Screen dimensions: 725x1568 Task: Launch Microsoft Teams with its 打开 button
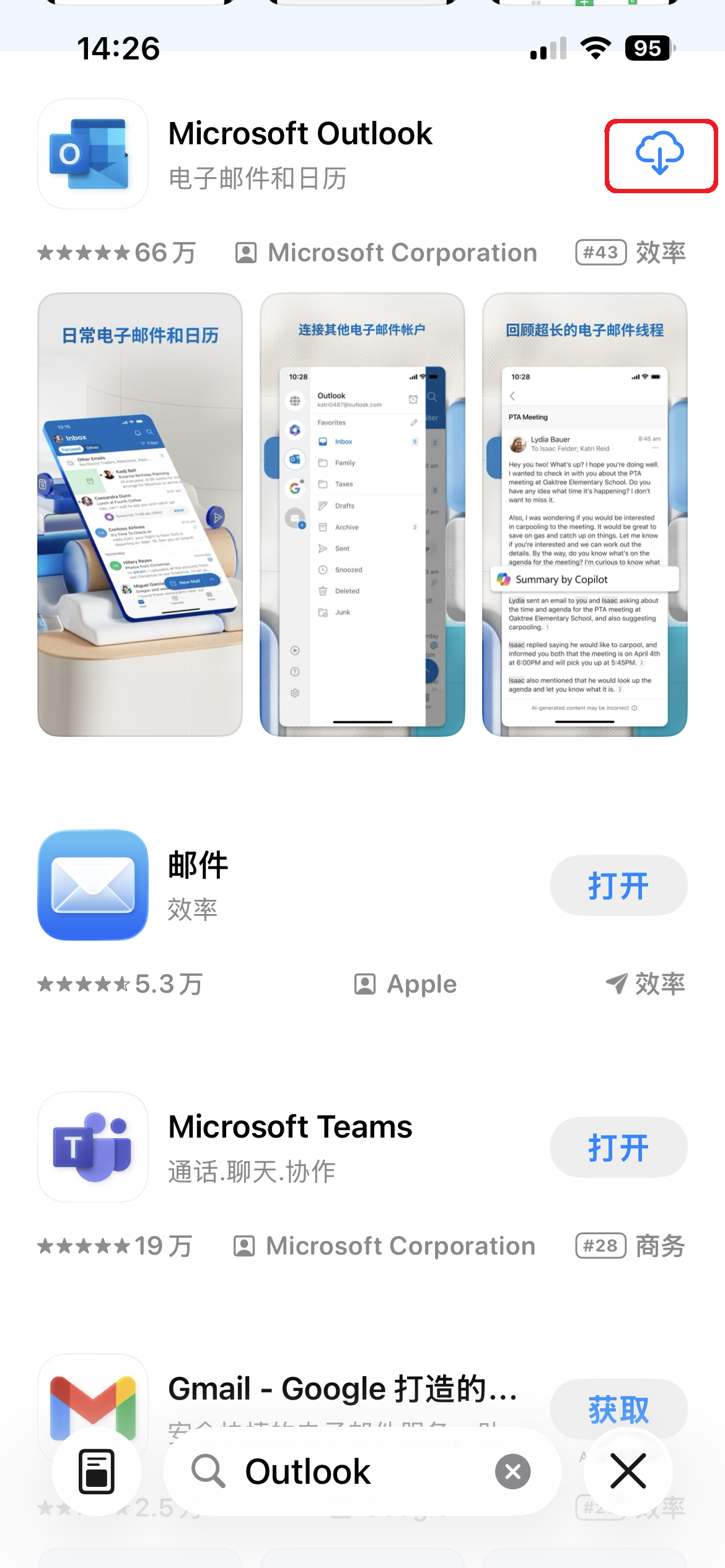pyautogui.click(x=618, y=1147)
